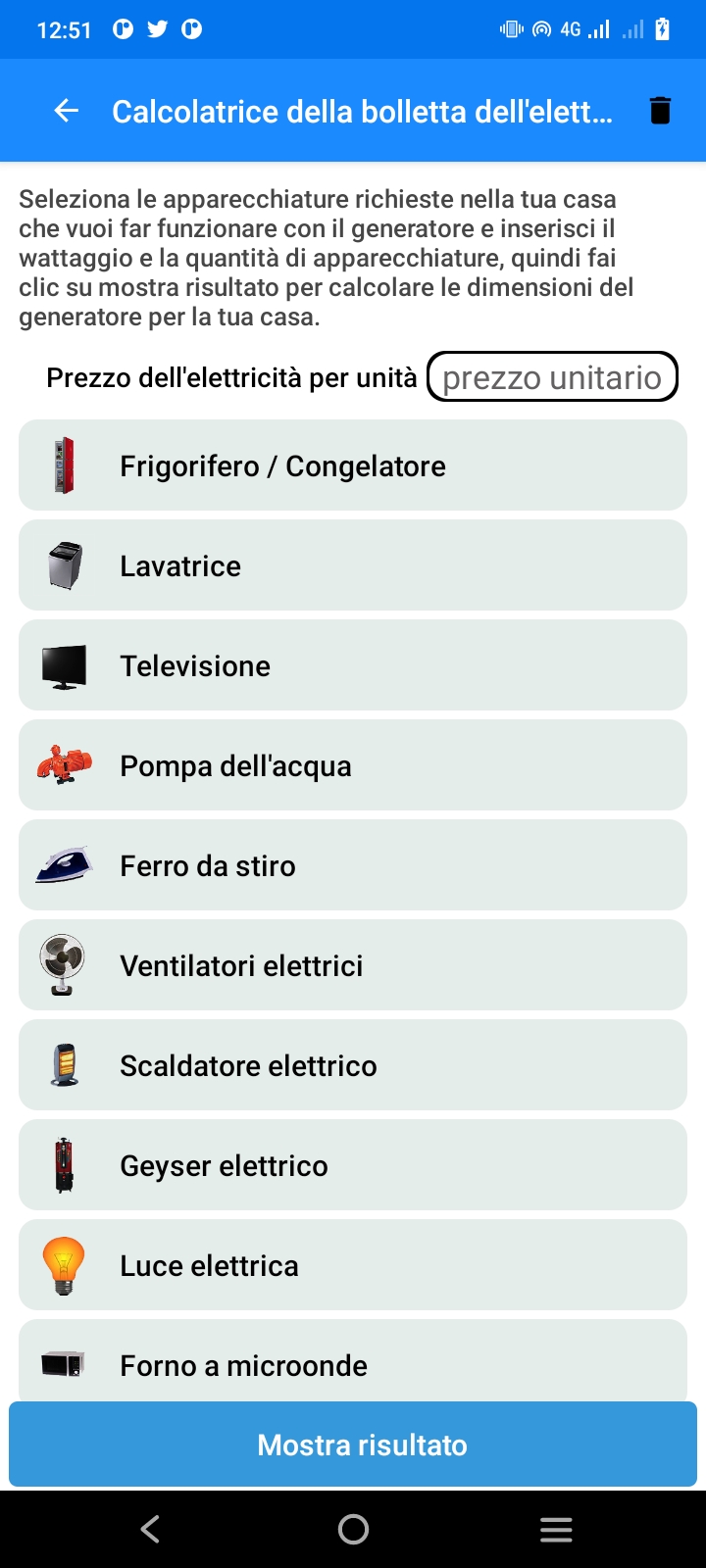706x1568 pixels.
Task: Choose the Lavatrice appliance
Action: point(353,565)
